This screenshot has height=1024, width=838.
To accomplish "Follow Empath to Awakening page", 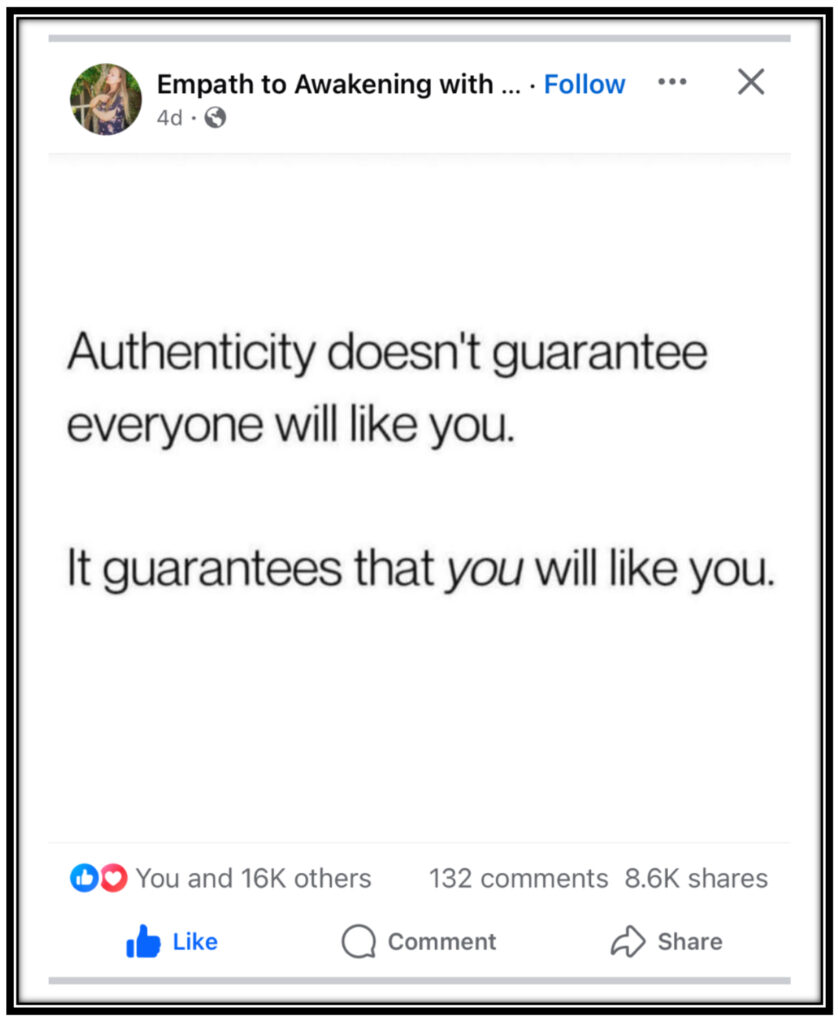I will (584, 85).
